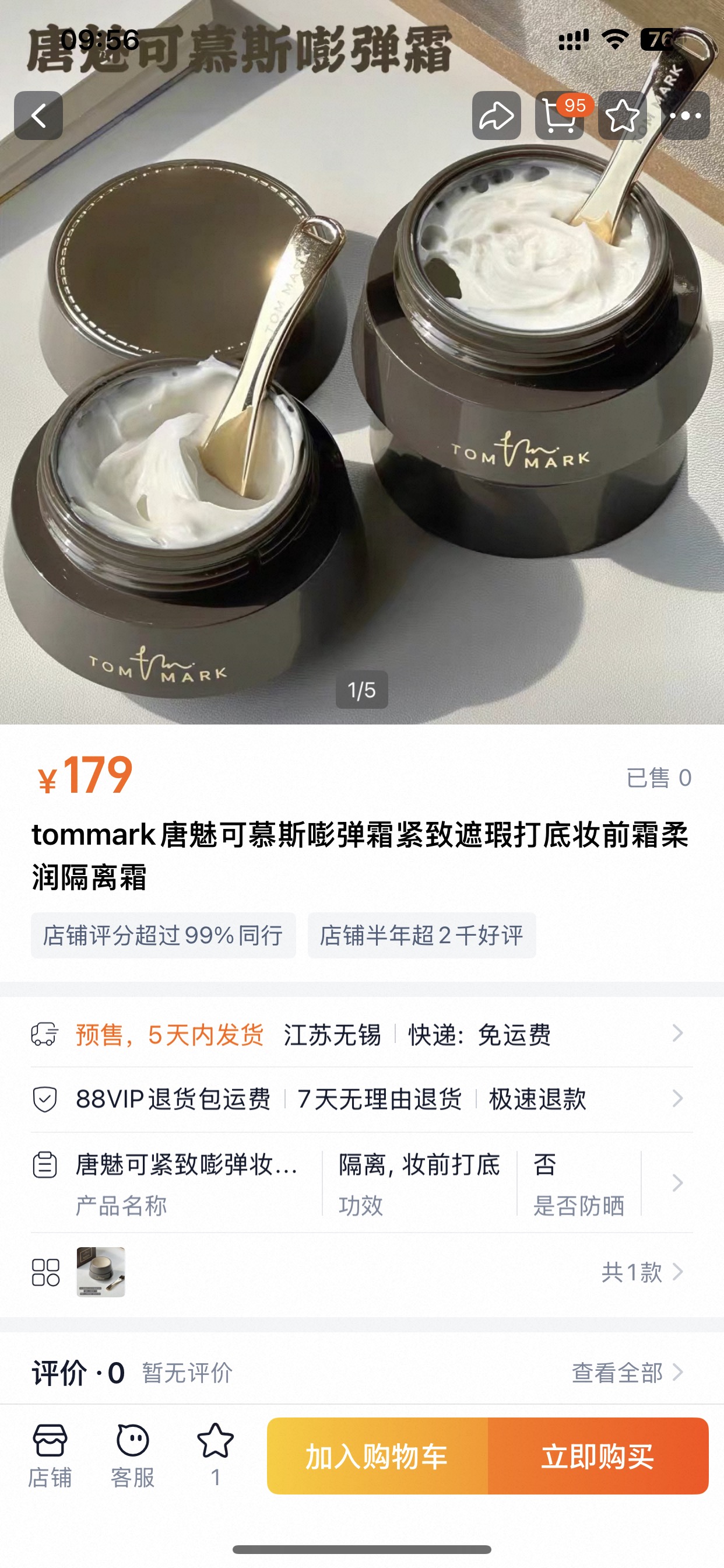724x1568 pixels.
Task: Open the 共1款 style options
Action: tap(641, 1272)
